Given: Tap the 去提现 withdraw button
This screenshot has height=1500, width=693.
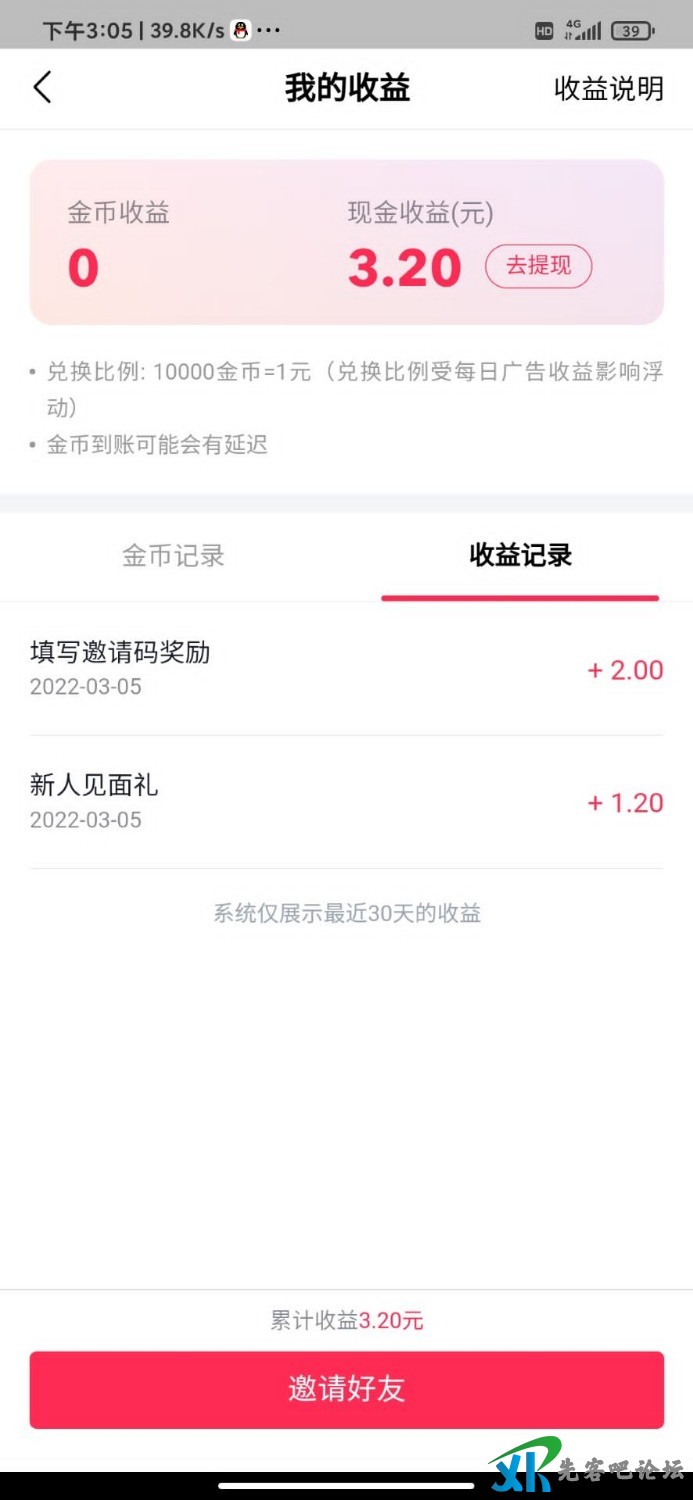Looking at the screenshot, I should tap(538, 266).
